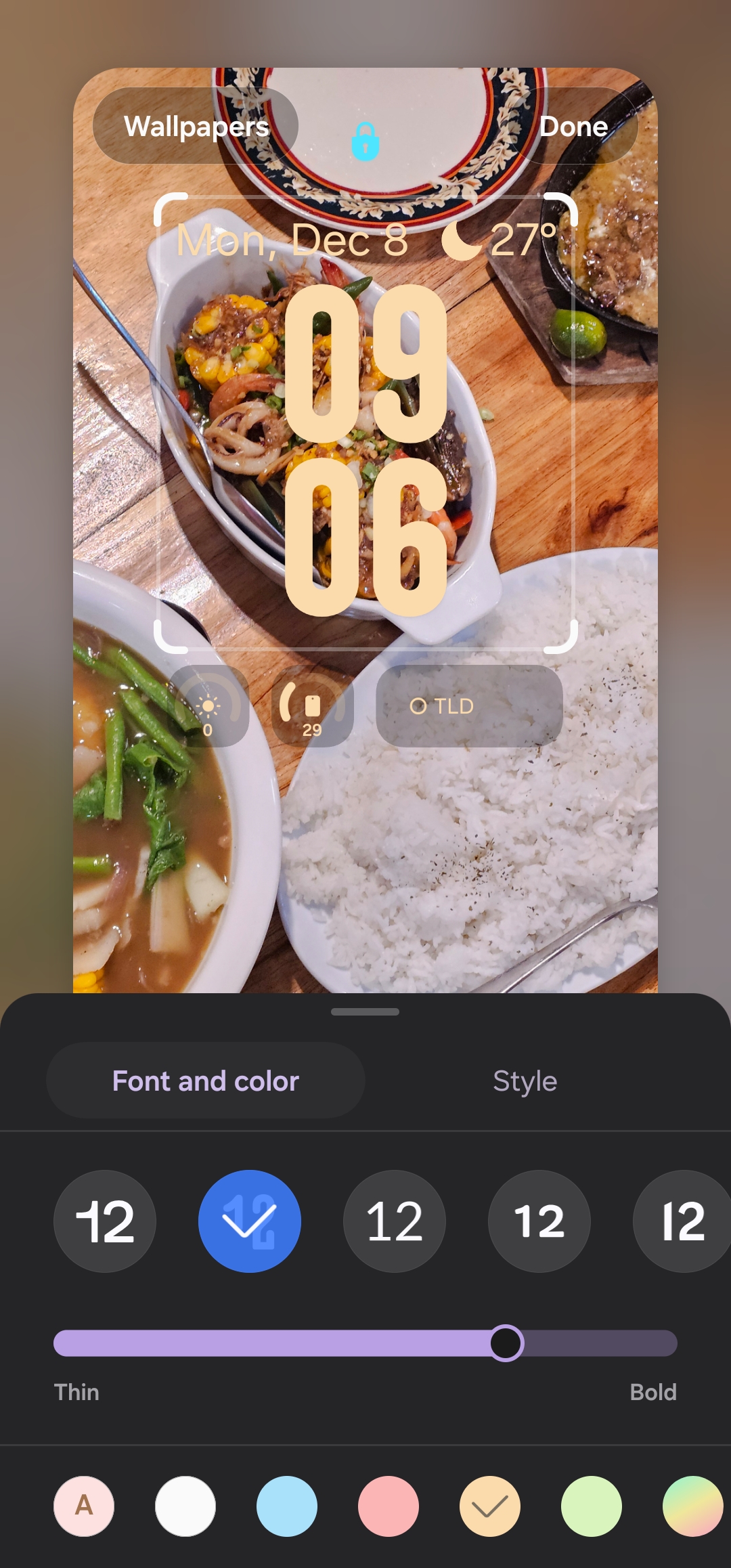The height and width of the screenshot is (1568, 731).
Task: Pick the white color swatch
Action: coord(185,1506)
